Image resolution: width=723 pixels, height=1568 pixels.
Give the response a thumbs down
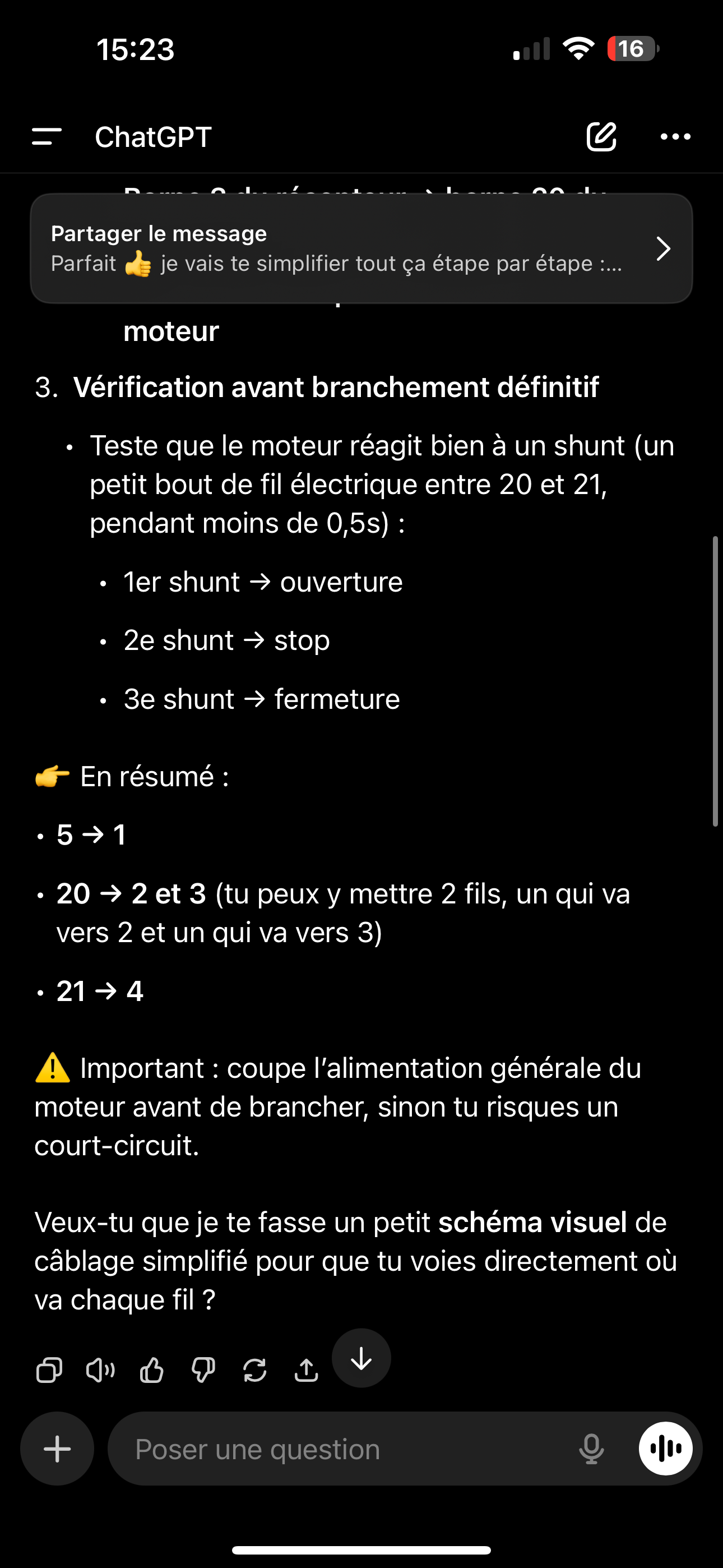point(203,1371)
